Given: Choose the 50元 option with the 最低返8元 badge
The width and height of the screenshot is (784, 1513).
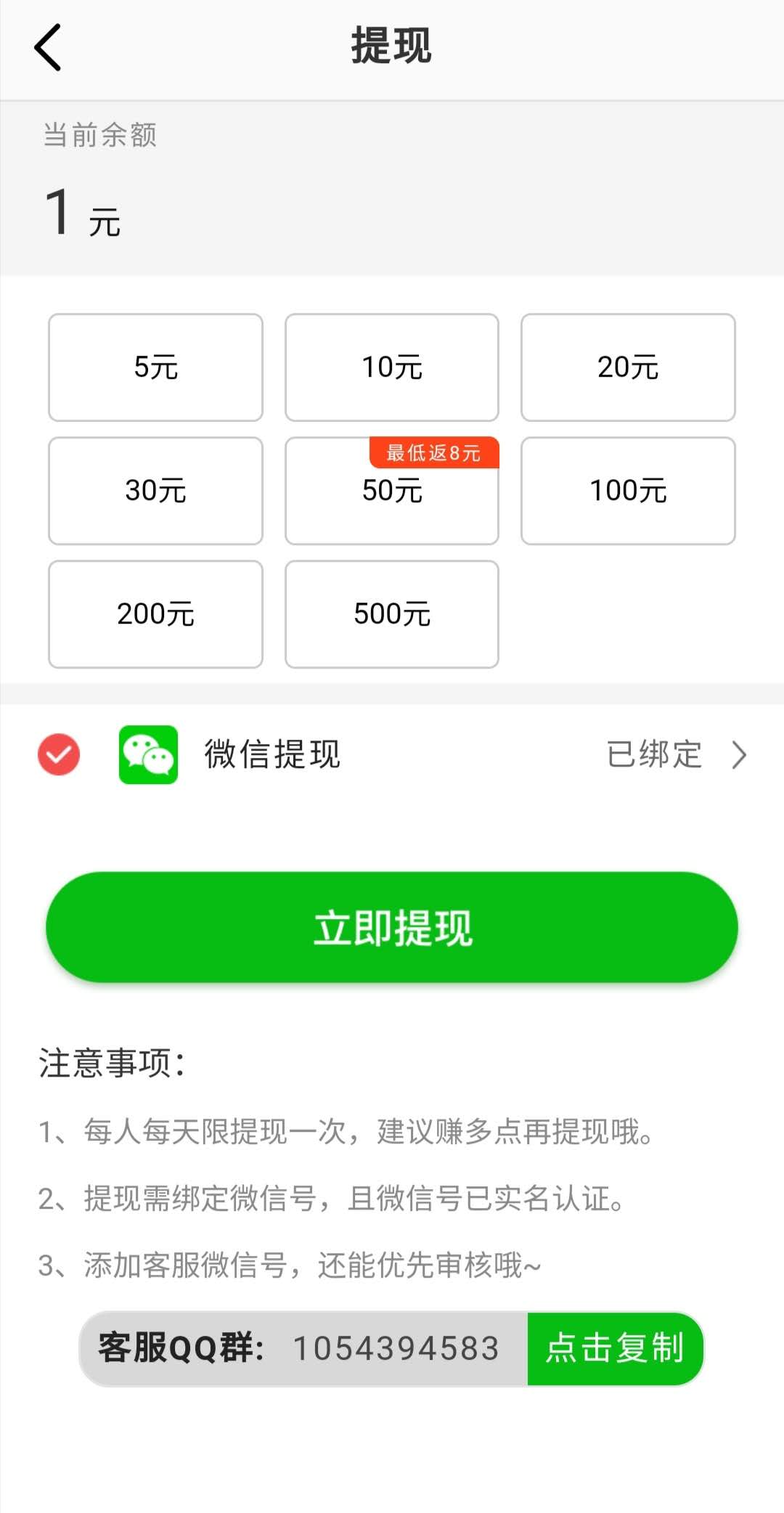Looking at the screenshot, I should point(392,491).
